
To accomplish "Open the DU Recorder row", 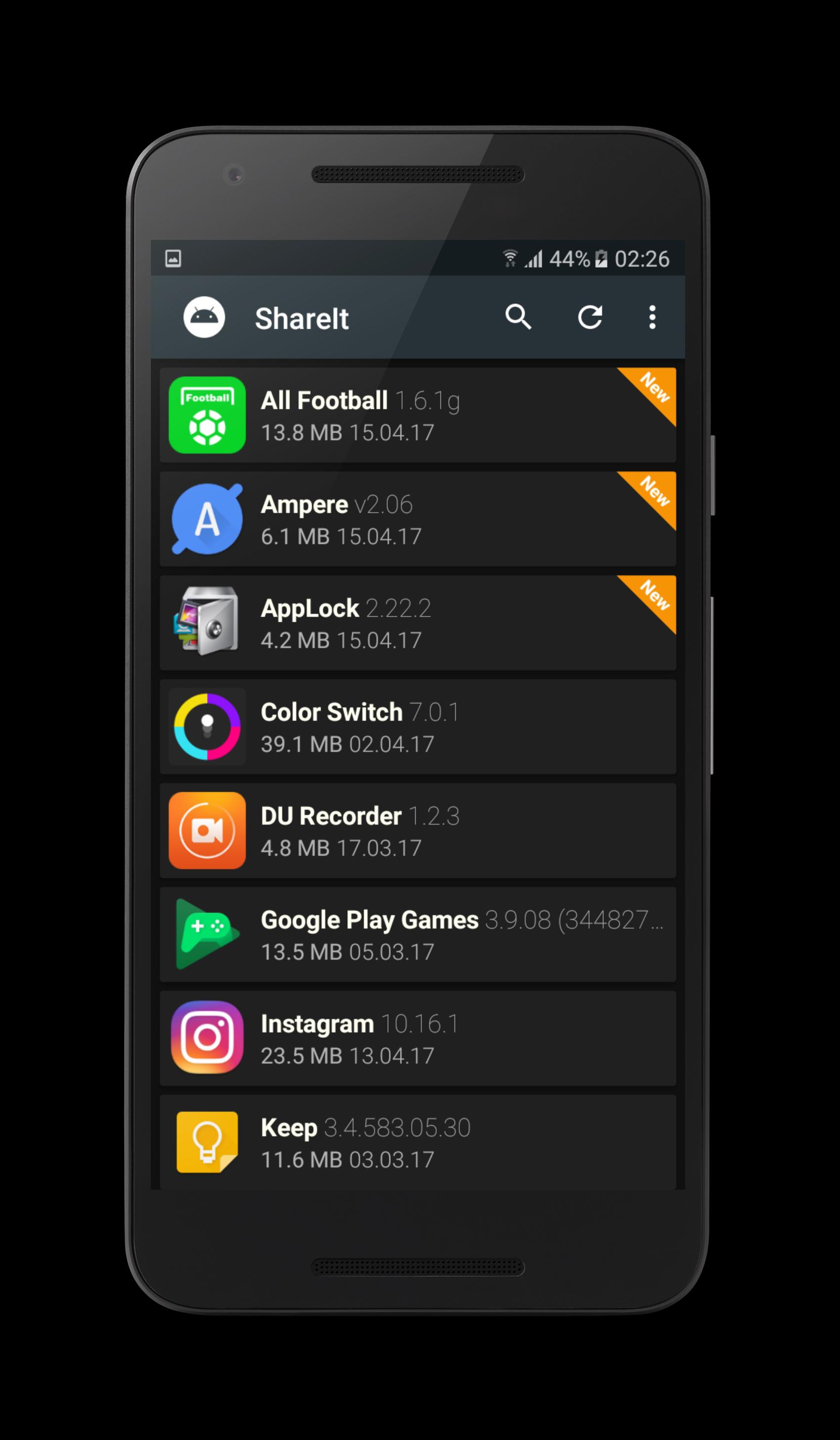I will coord(417,831).
